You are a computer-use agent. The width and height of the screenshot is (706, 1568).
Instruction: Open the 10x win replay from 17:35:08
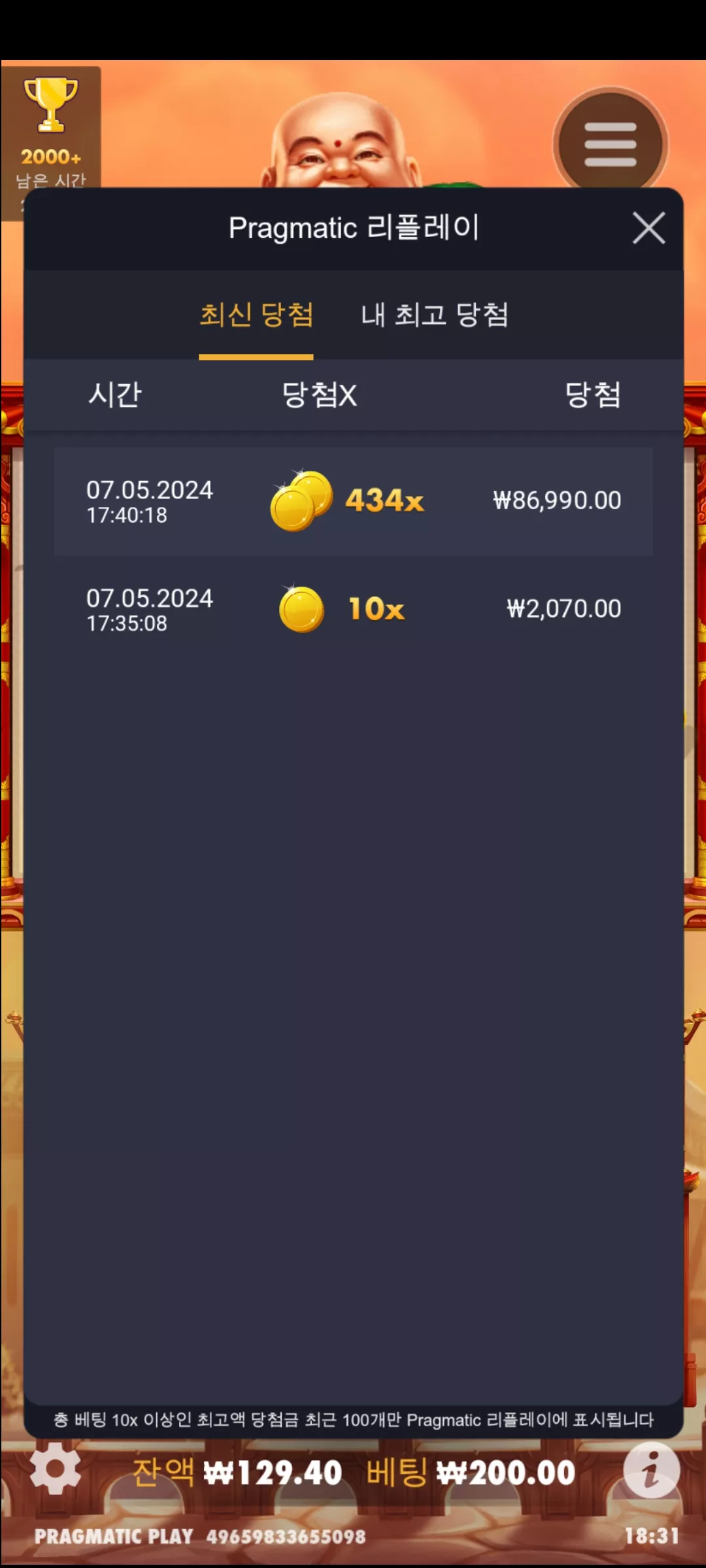click(x=353, y=610)
